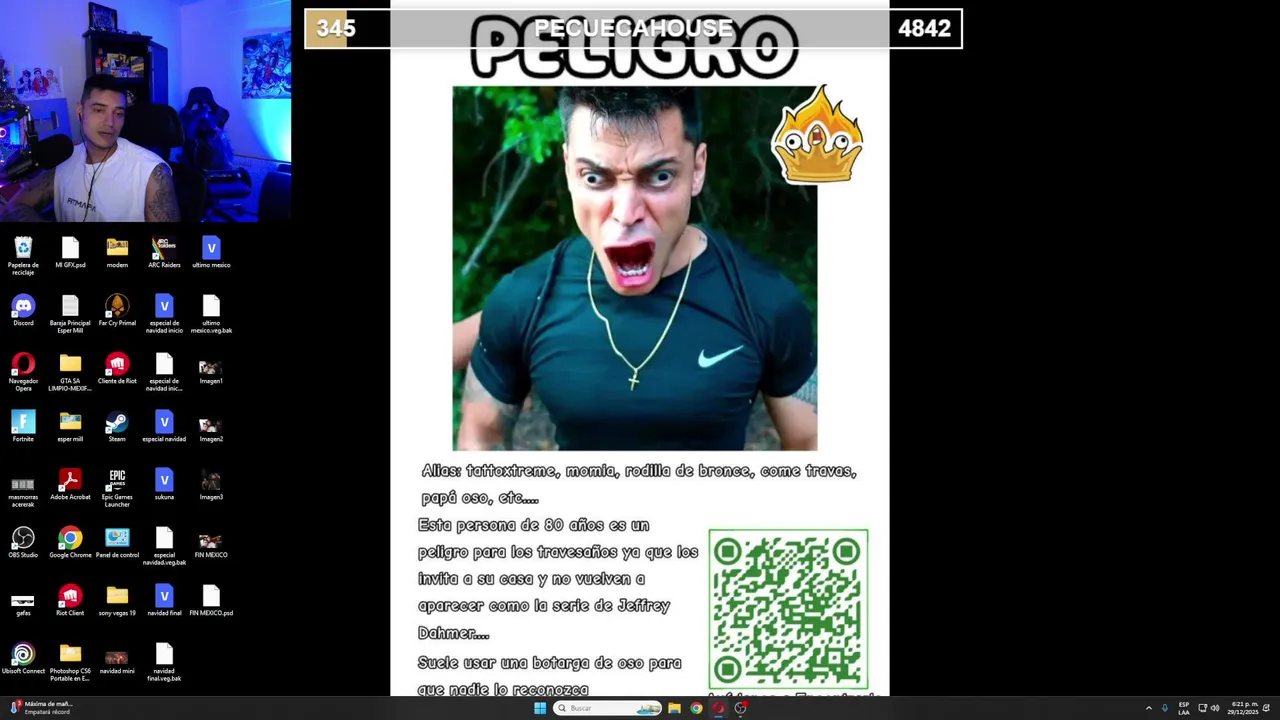
Task: Open the ARC Raiders shortcut
Action: [x=164, y=248]
